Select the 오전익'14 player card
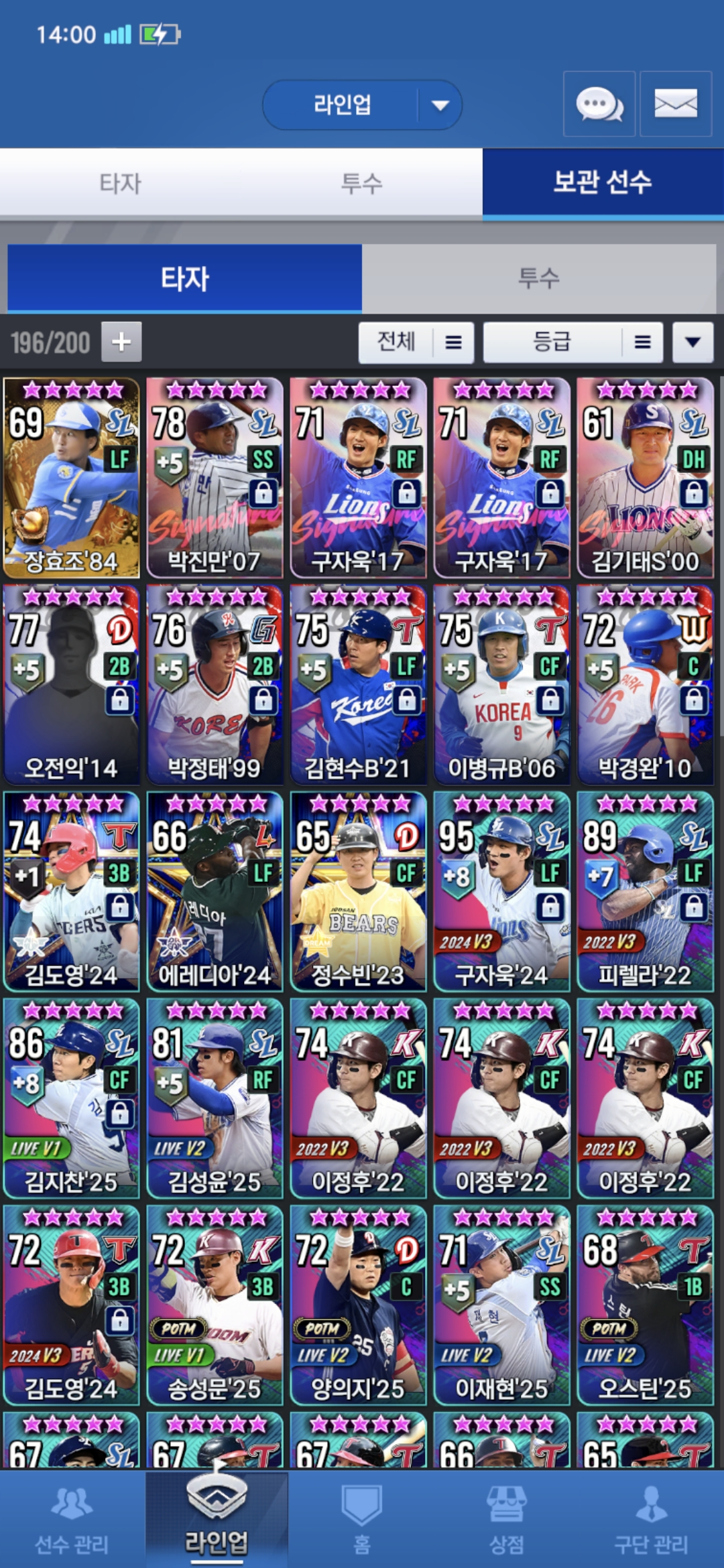724x1568 pixels. [72, 685]
